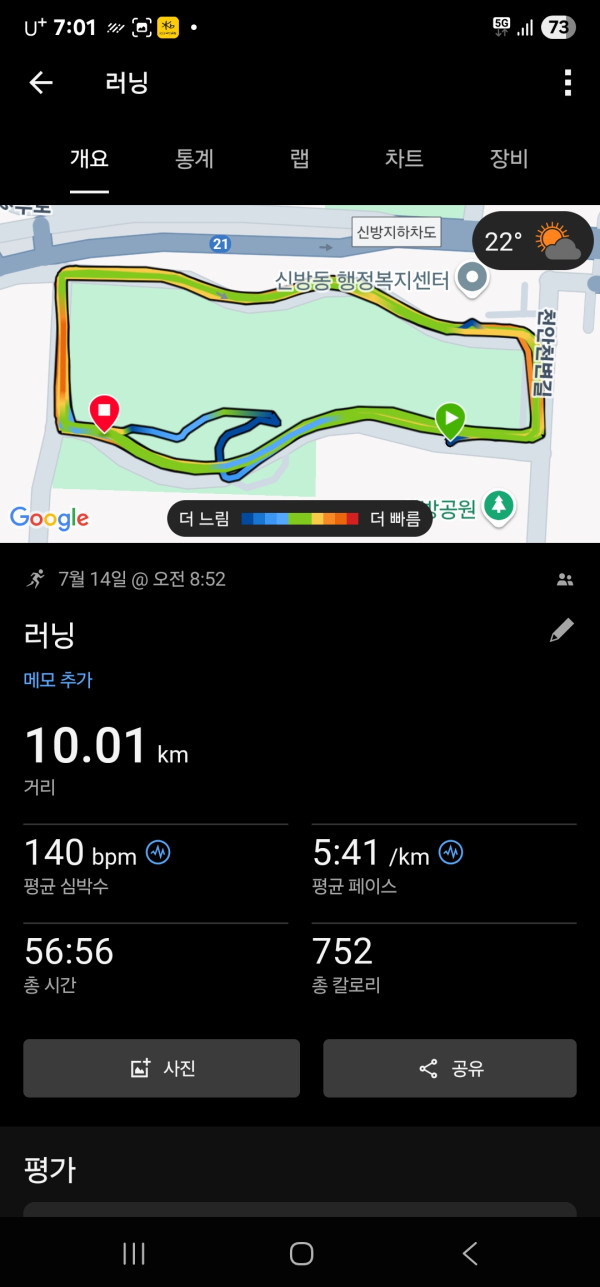The width and height of the screenshot is (600, 1287).
Task: Switch to the 차트 tab
Action: tap(404, 159)
